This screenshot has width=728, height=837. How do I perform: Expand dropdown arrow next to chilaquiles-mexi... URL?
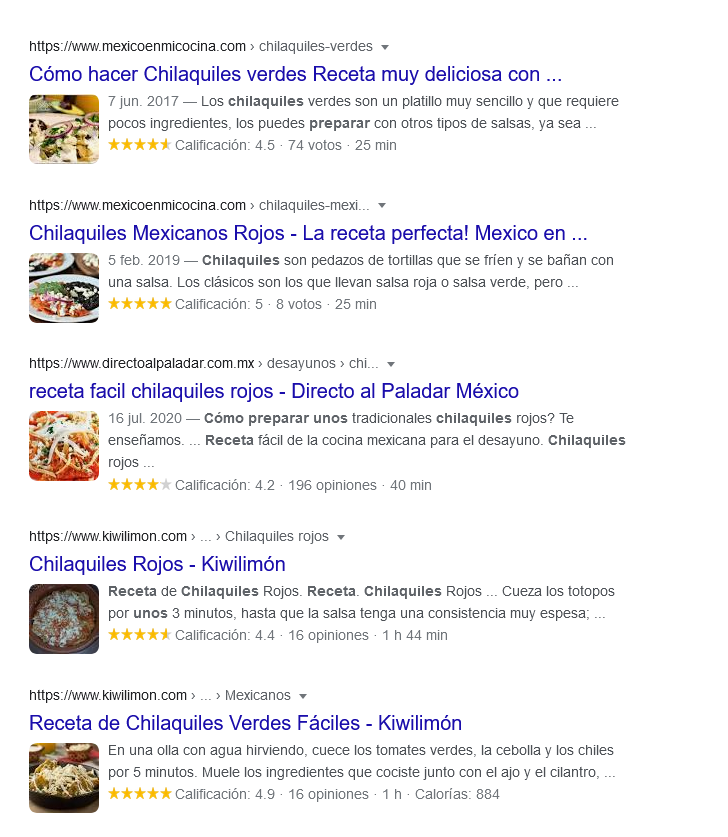tap(382, 206)
